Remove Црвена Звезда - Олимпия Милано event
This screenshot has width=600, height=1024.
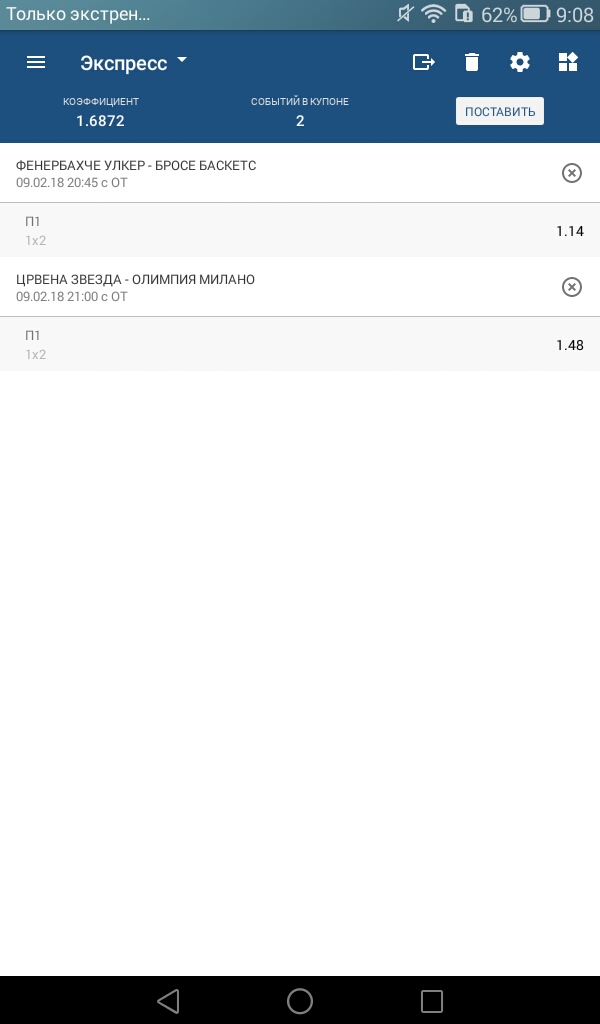(x=571, y=287)
